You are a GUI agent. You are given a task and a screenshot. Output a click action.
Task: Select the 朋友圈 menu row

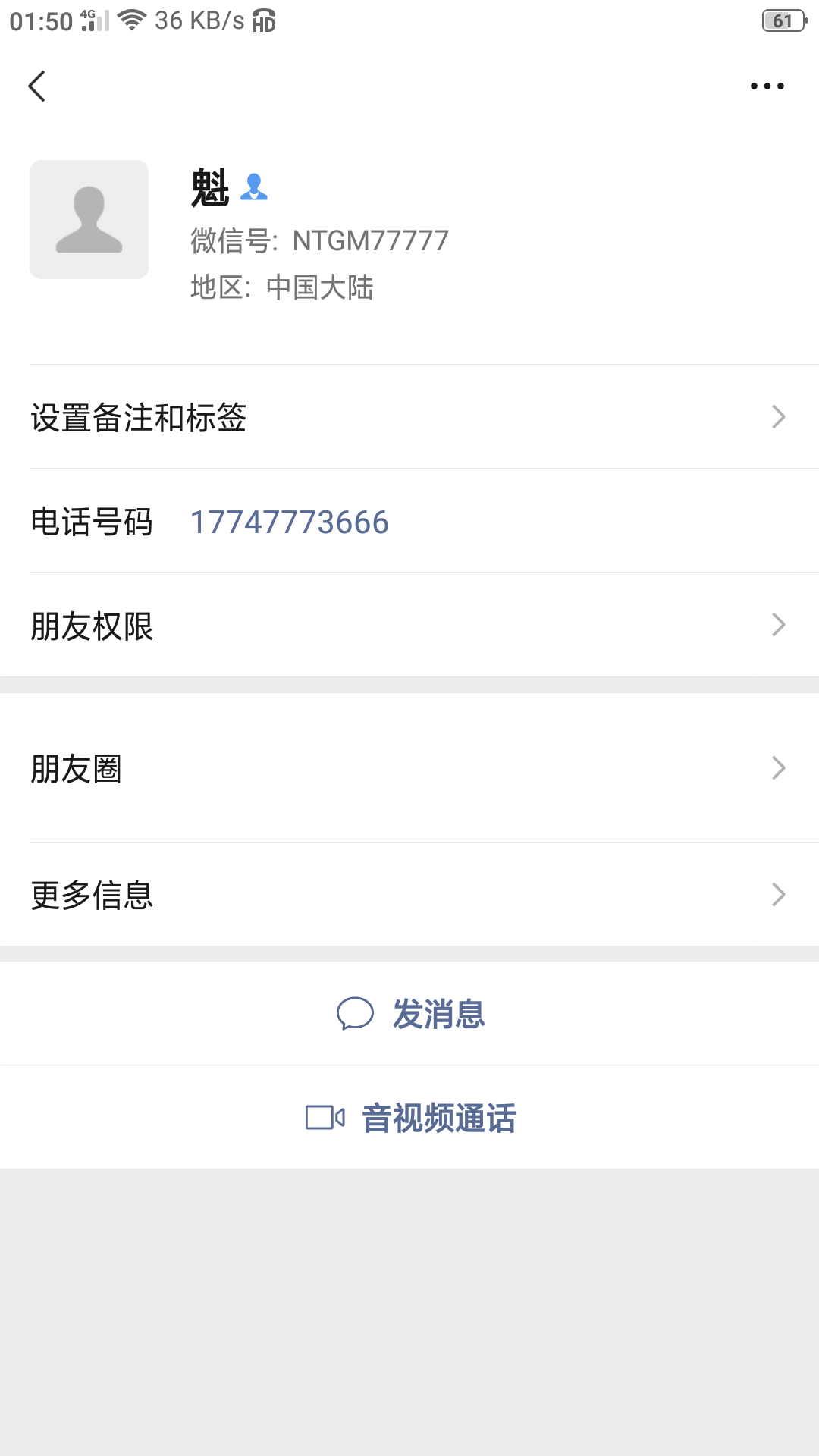tap(409, 768)
